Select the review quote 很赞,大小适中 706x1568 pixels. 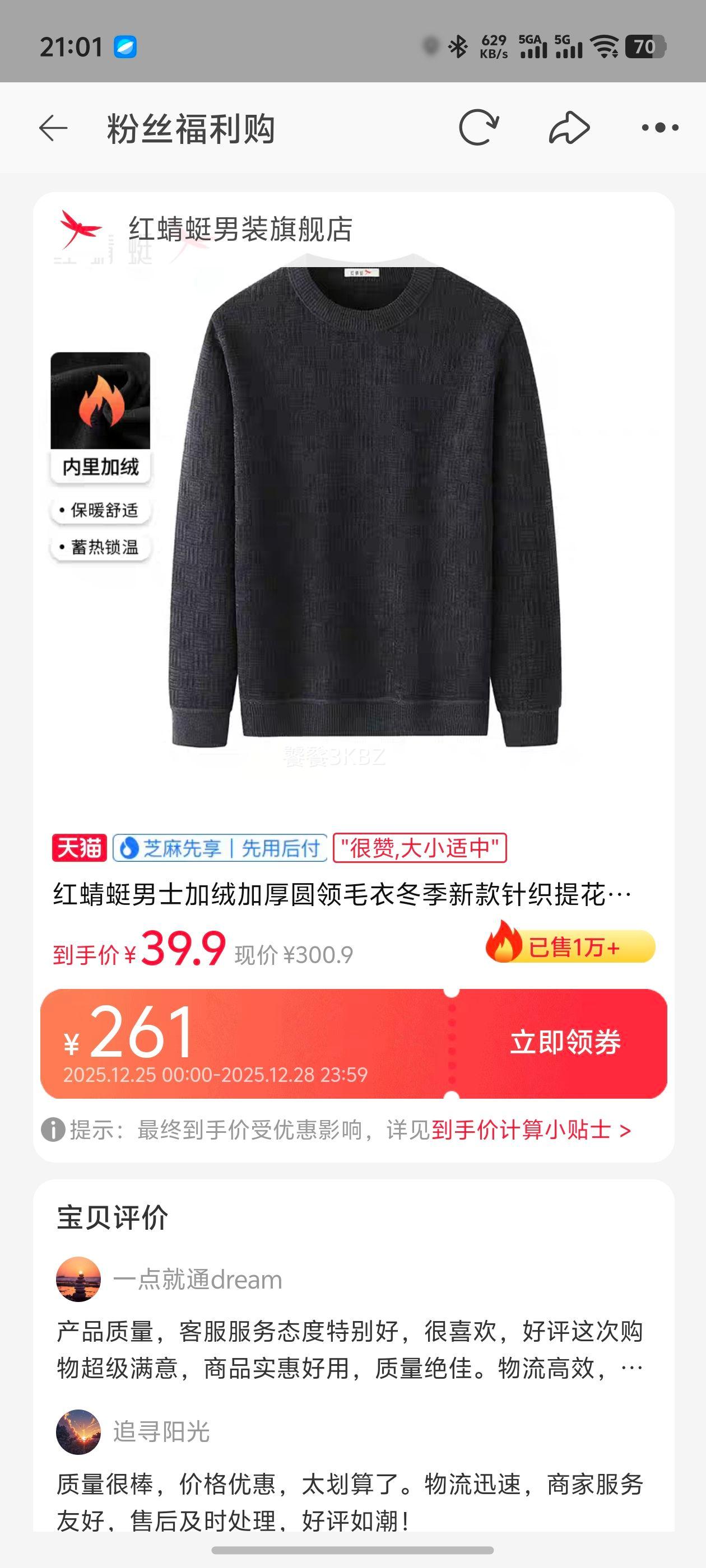[421, 850]
